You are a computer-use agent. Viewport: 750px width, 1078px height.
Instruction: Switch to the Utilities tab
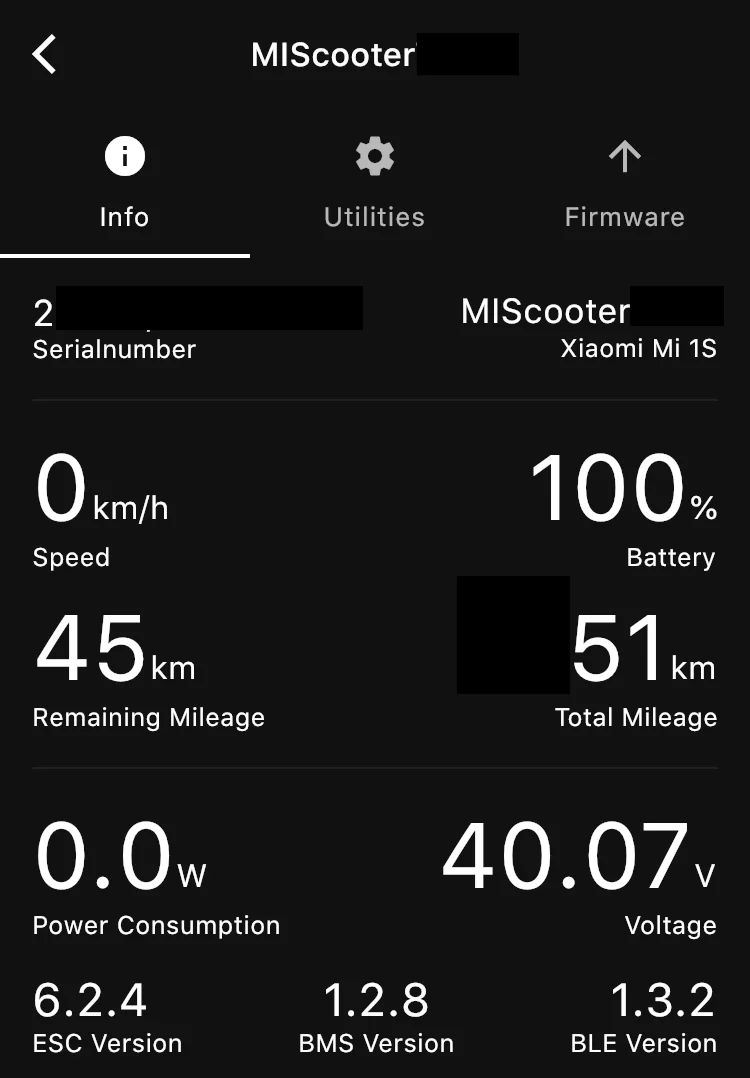click(374, 186)
